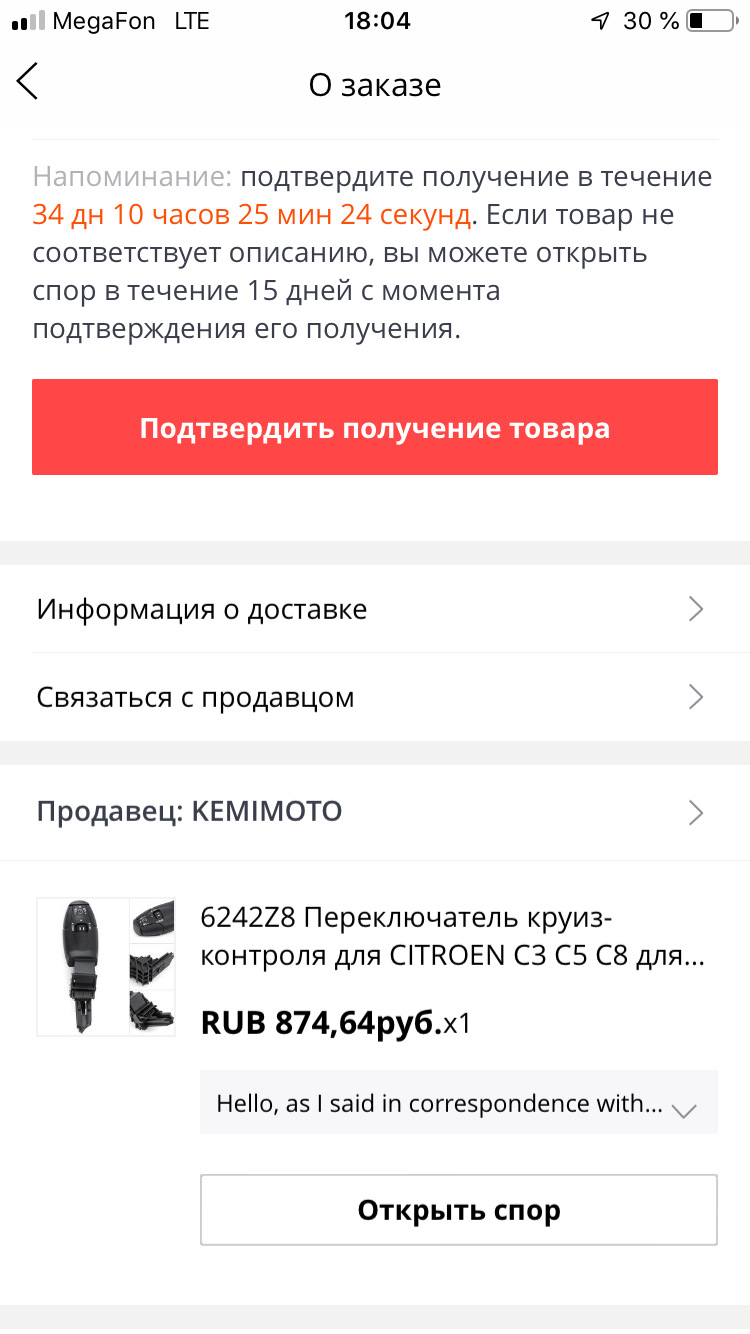Open Связаться с продавцом

pos(375,697)
